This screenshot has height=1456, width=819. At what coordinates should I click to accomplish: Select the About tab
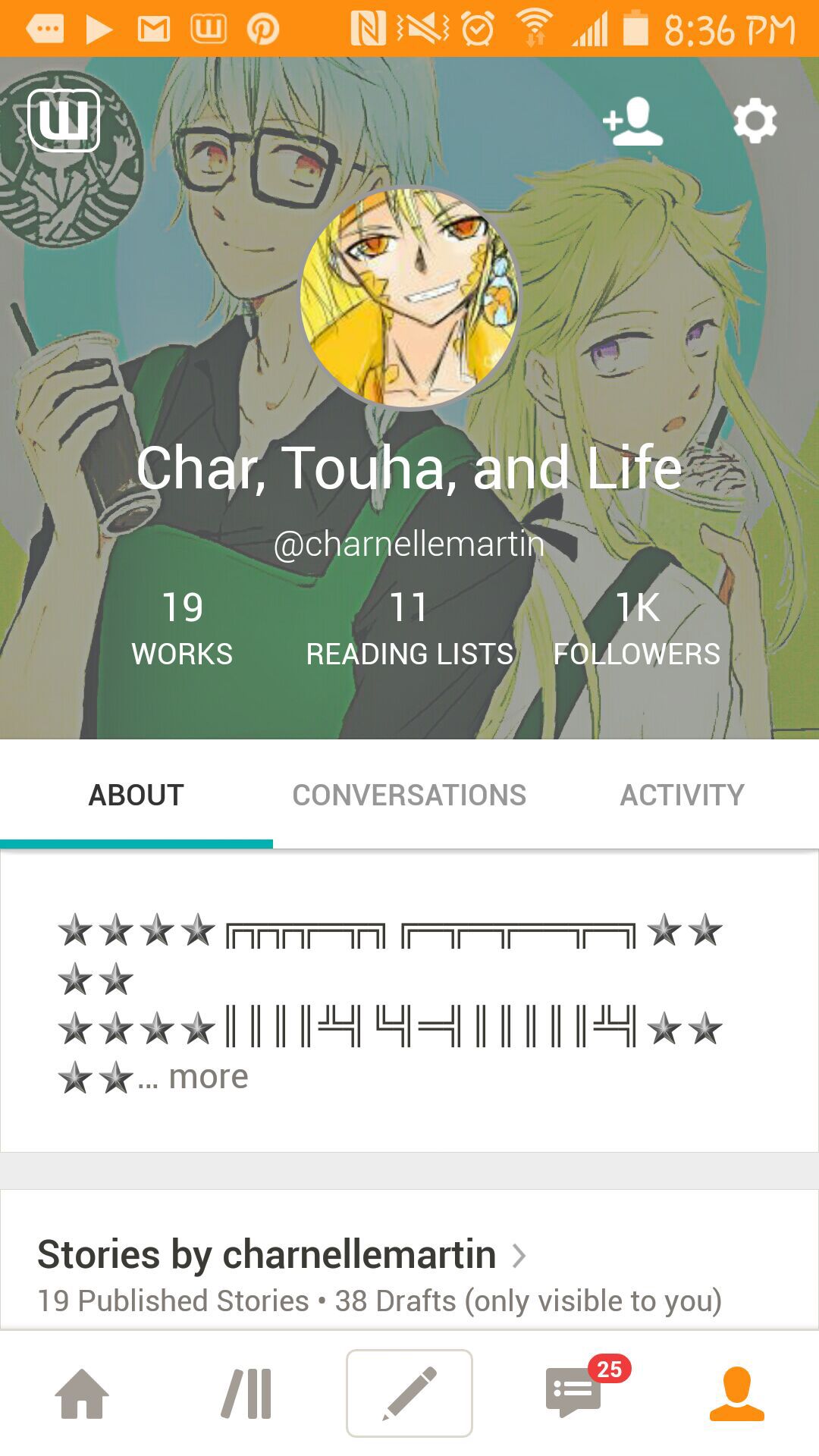tap(136, 795)
